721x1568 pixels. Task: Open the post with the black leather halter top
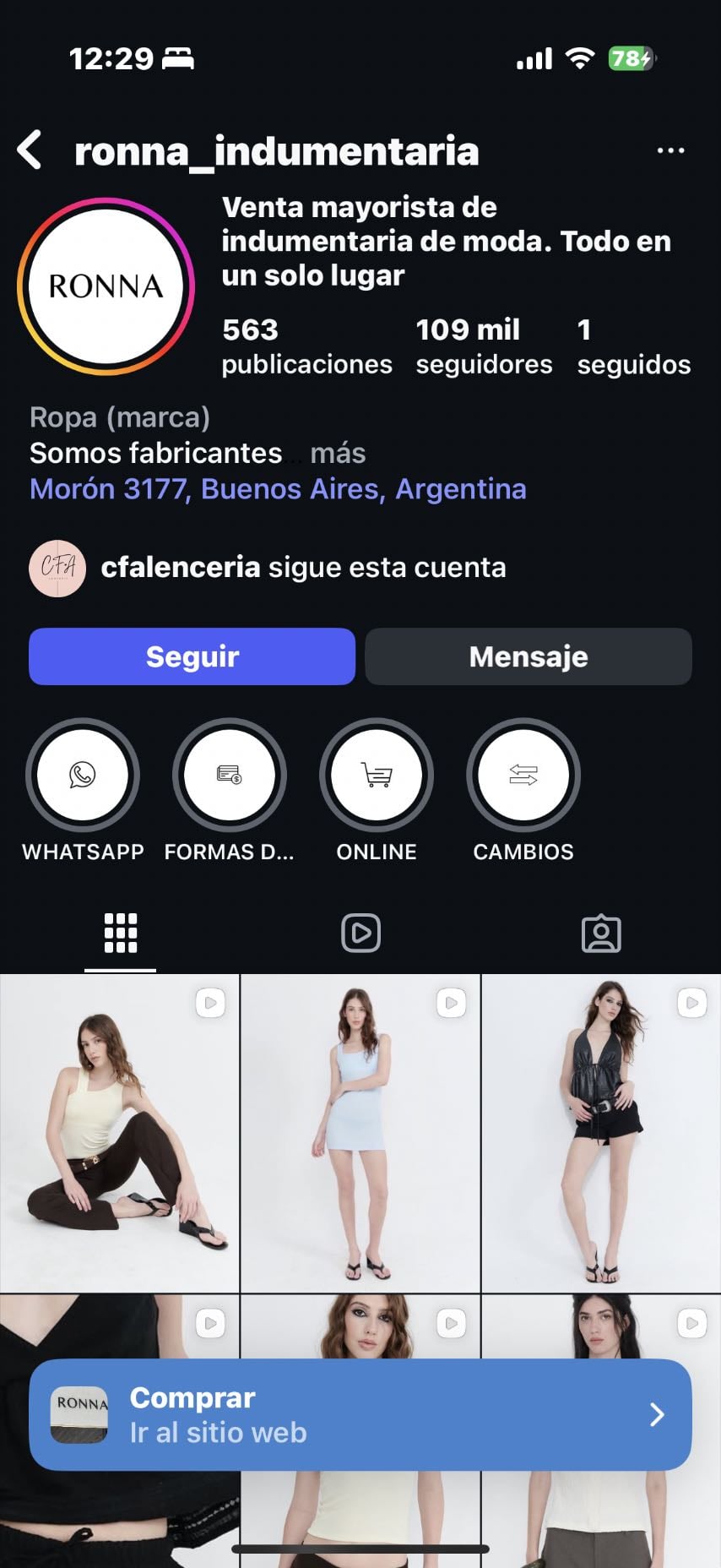pyautogui.click(x=601, y=1133)
